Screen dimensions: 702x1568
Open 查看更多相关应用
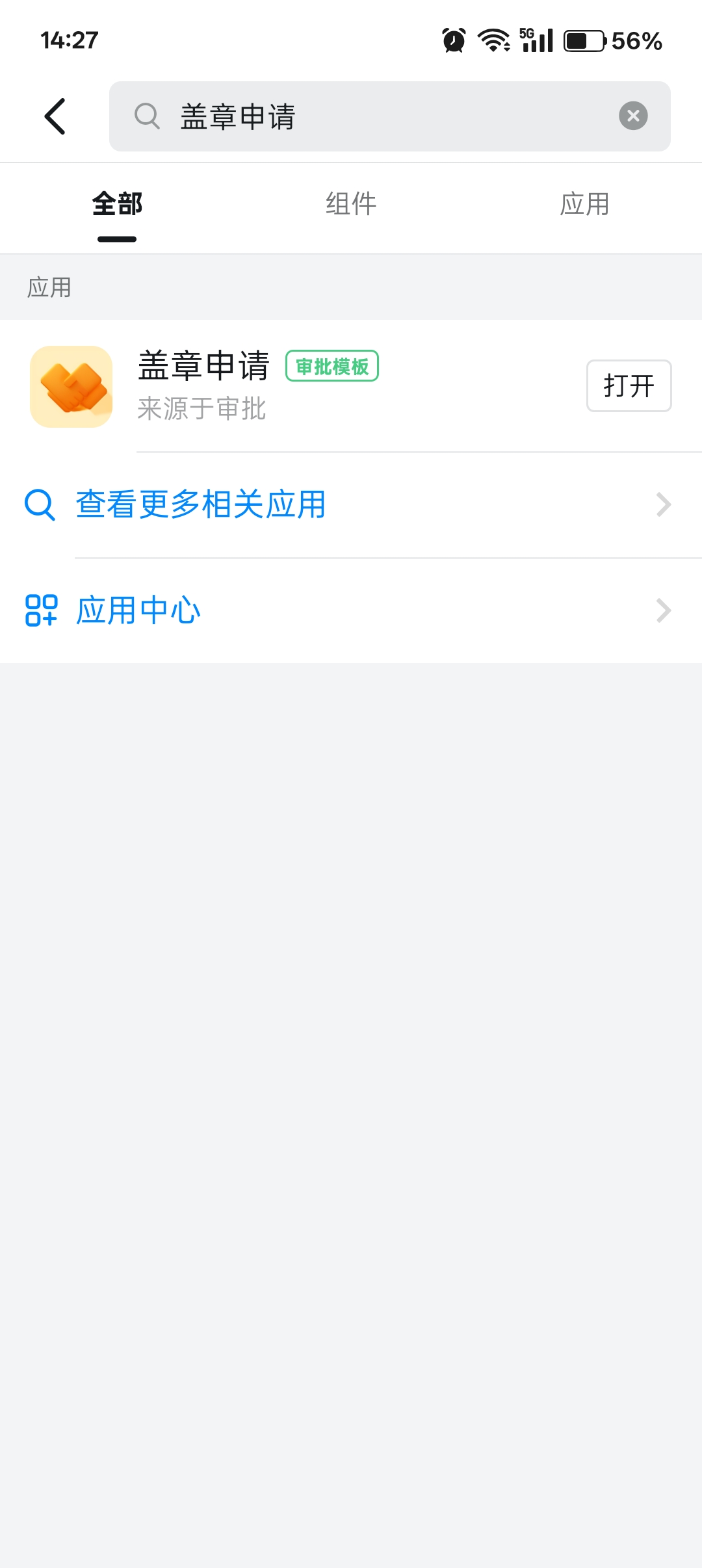point(351,504)
